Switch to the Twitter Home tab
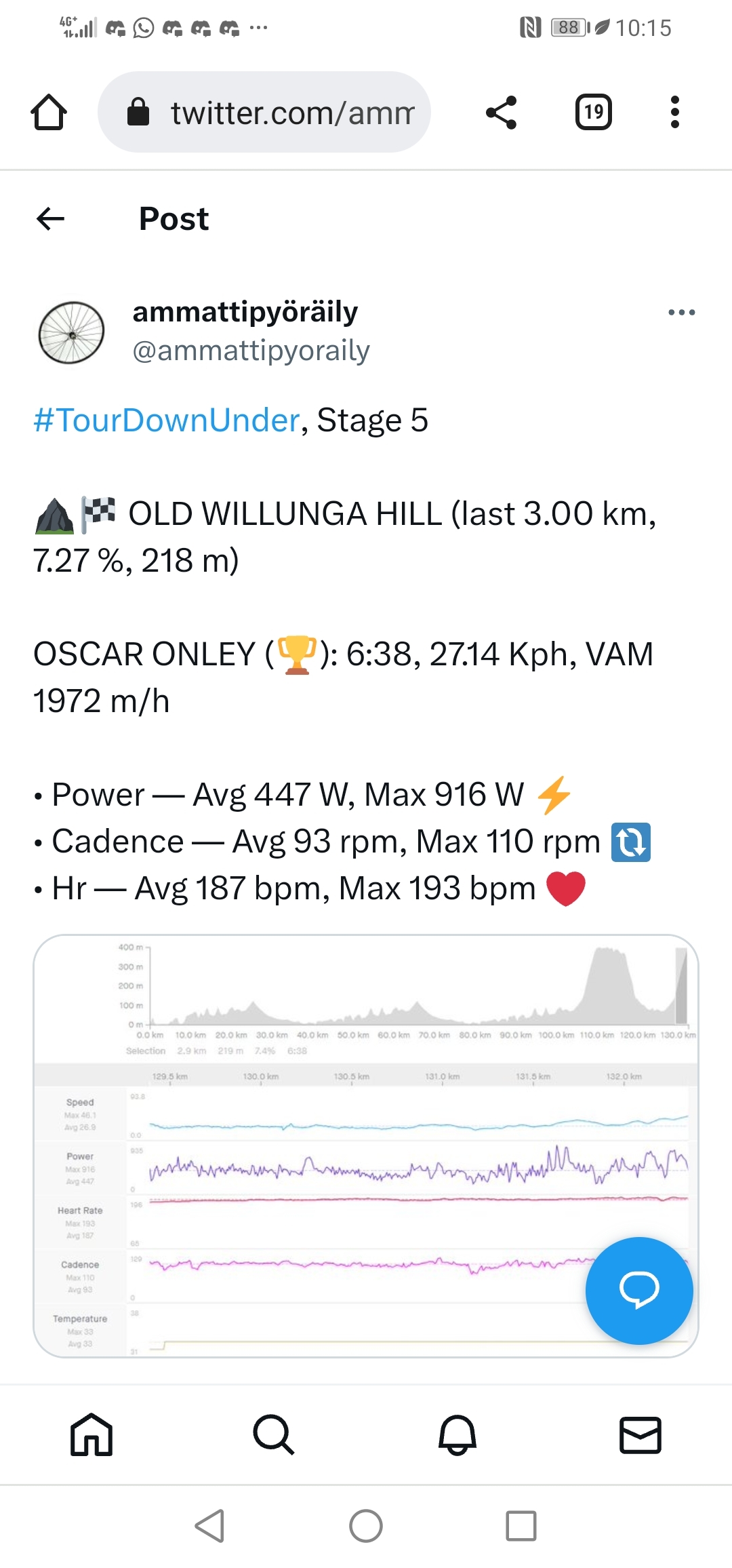The height and width of the screenshot is (1568, 732). (x=91, y=1434)
